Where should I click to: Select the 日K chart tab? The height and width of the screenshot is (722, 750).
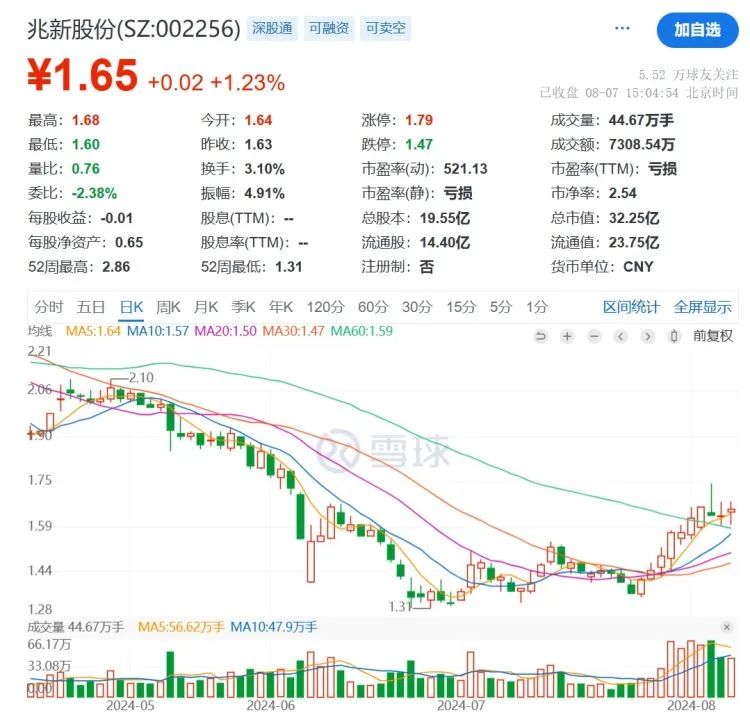click(x=131, y=307)
